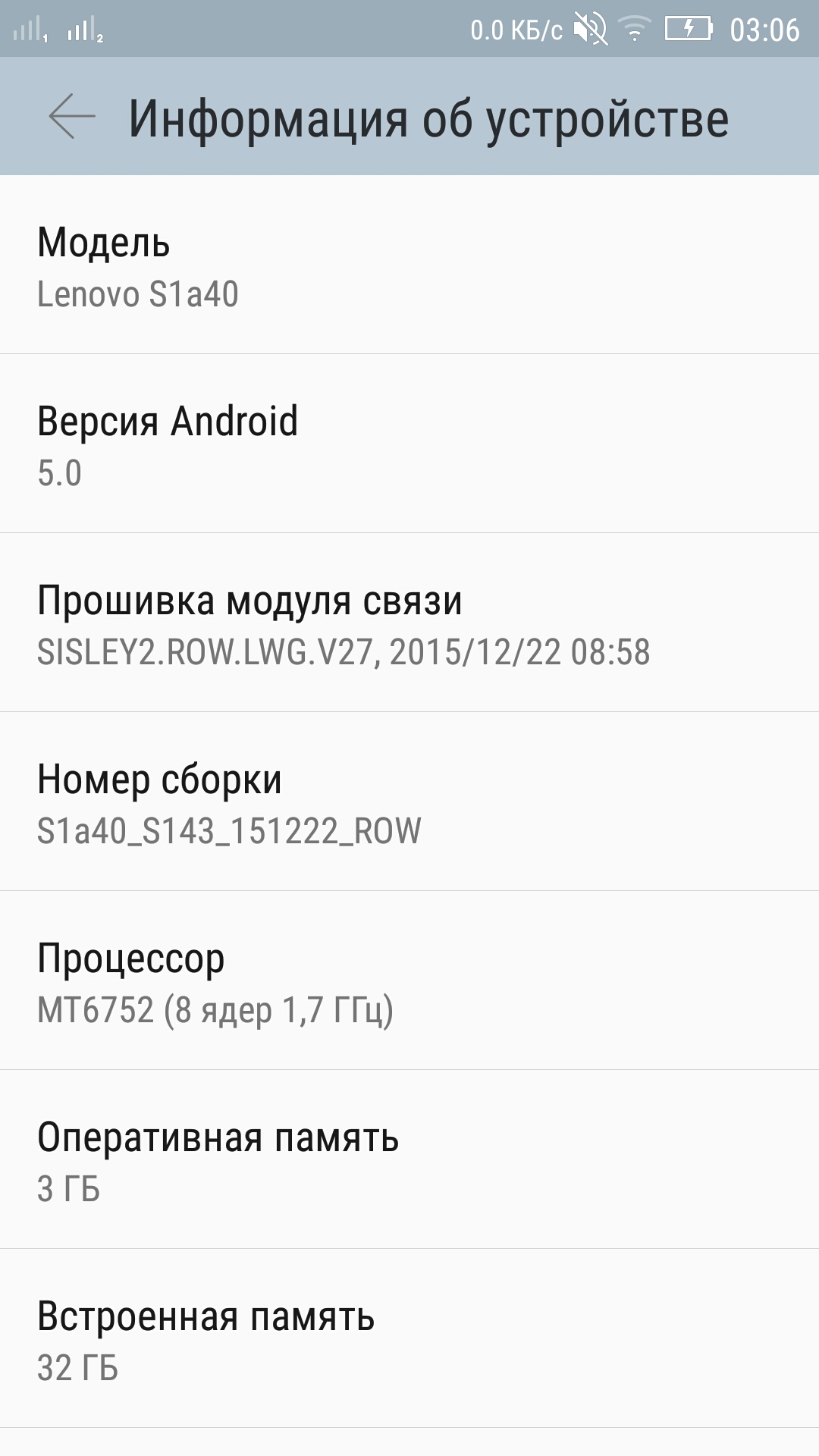Tap the Номер сборки row
This screenshot has height=1456, width=819.
[x=409, y=802]
